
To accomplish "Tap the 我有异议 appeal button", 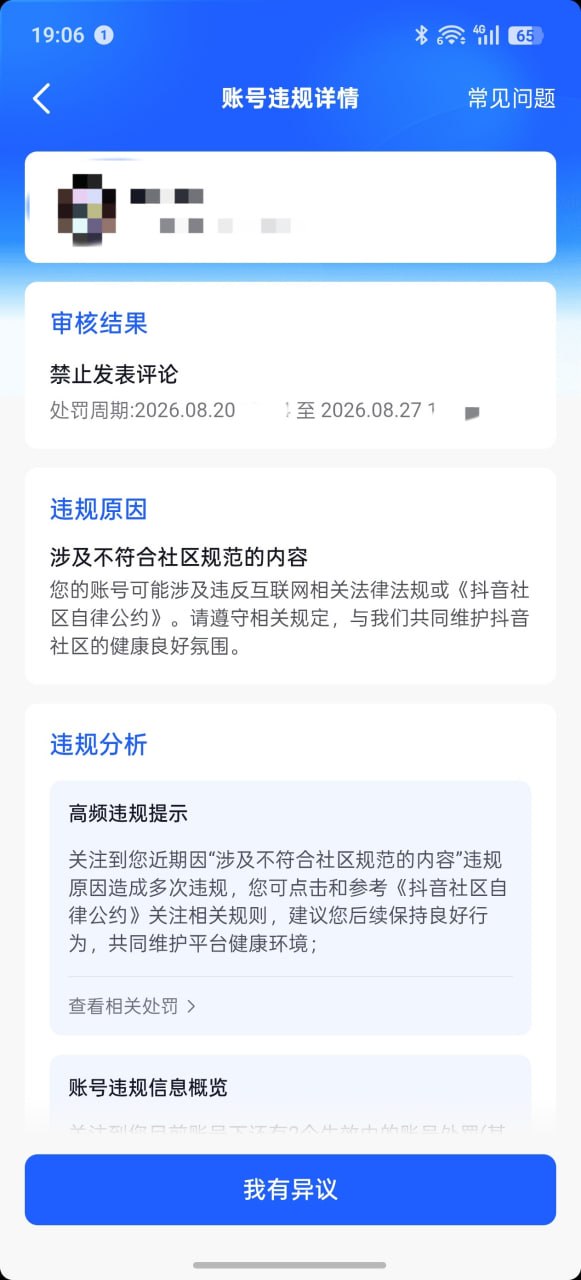I will (290, 1189).
